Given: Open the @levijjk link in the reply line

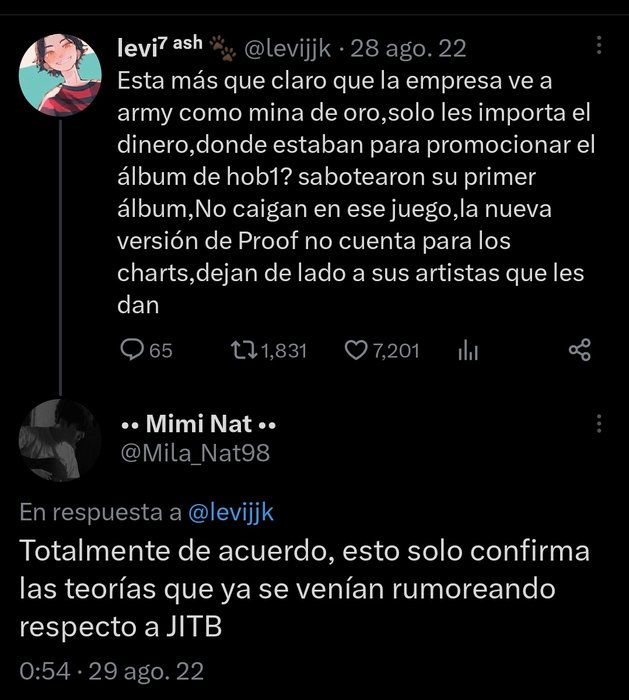Looking at the screenshot, I should click(231, 512).
